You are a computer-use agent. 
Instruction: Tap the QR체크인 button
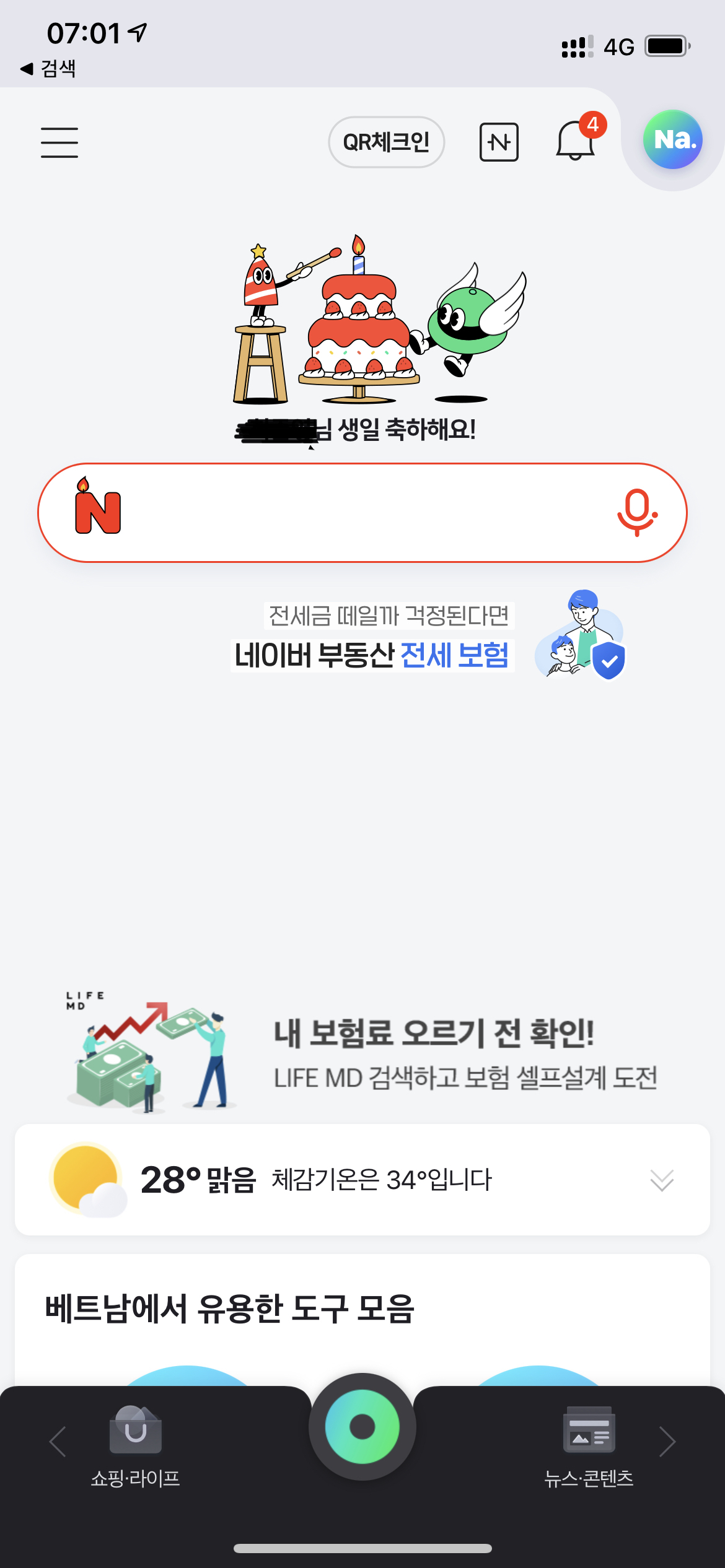pos(386,142)
